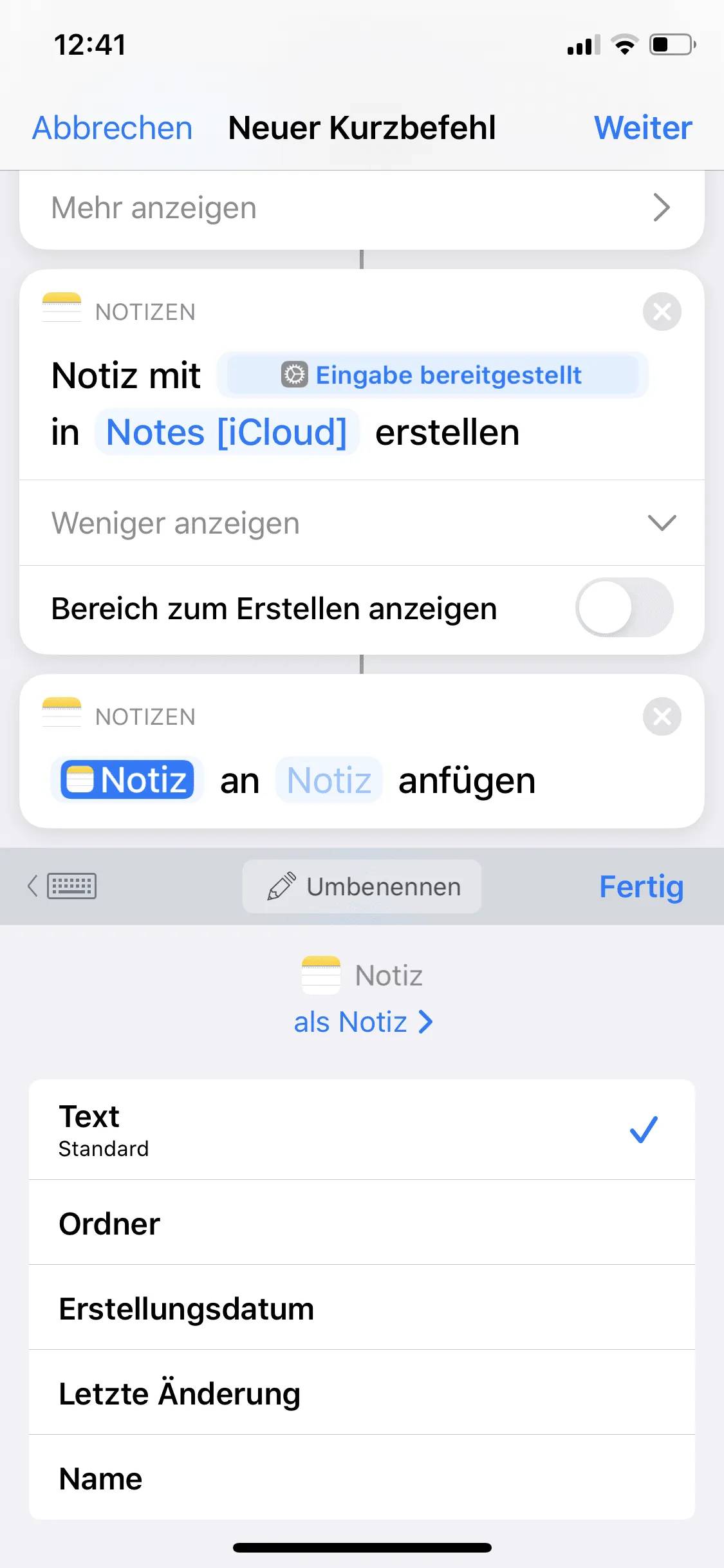Tap Fertig to finish editing
This screenshot has height=1568, width=724.
640,886
